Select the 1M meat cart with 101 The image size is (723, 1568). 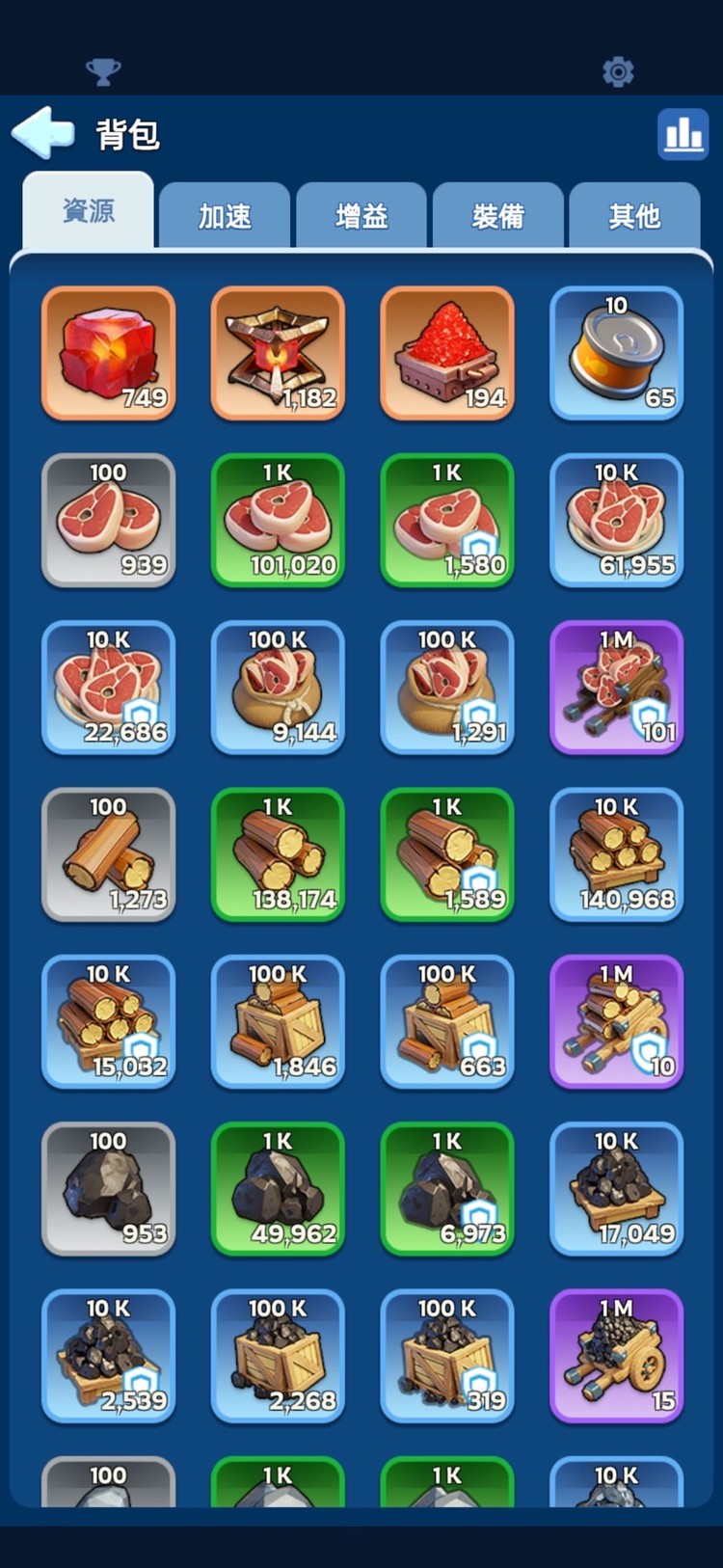click(x=617, y=688)
